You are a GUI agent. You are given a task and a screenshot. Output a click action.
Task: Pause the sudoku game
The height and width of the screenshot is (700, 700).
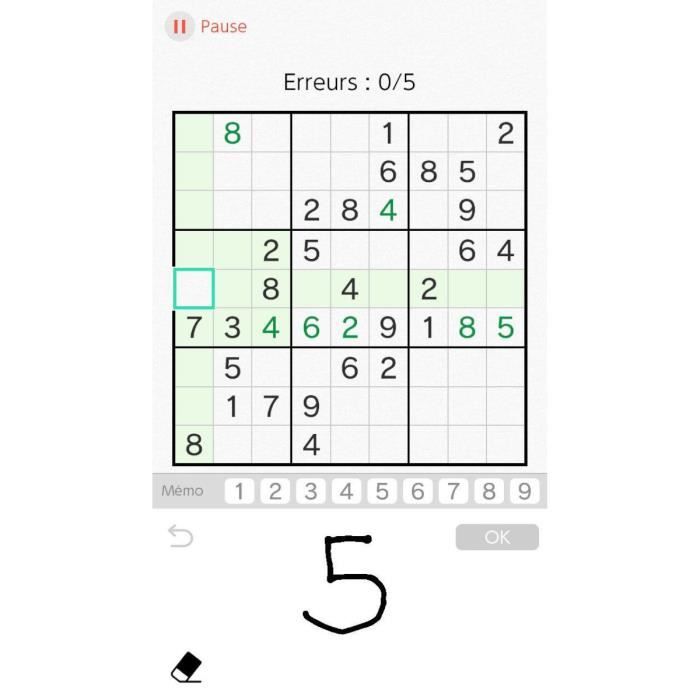pyautogui.click(x=207, y=27)
